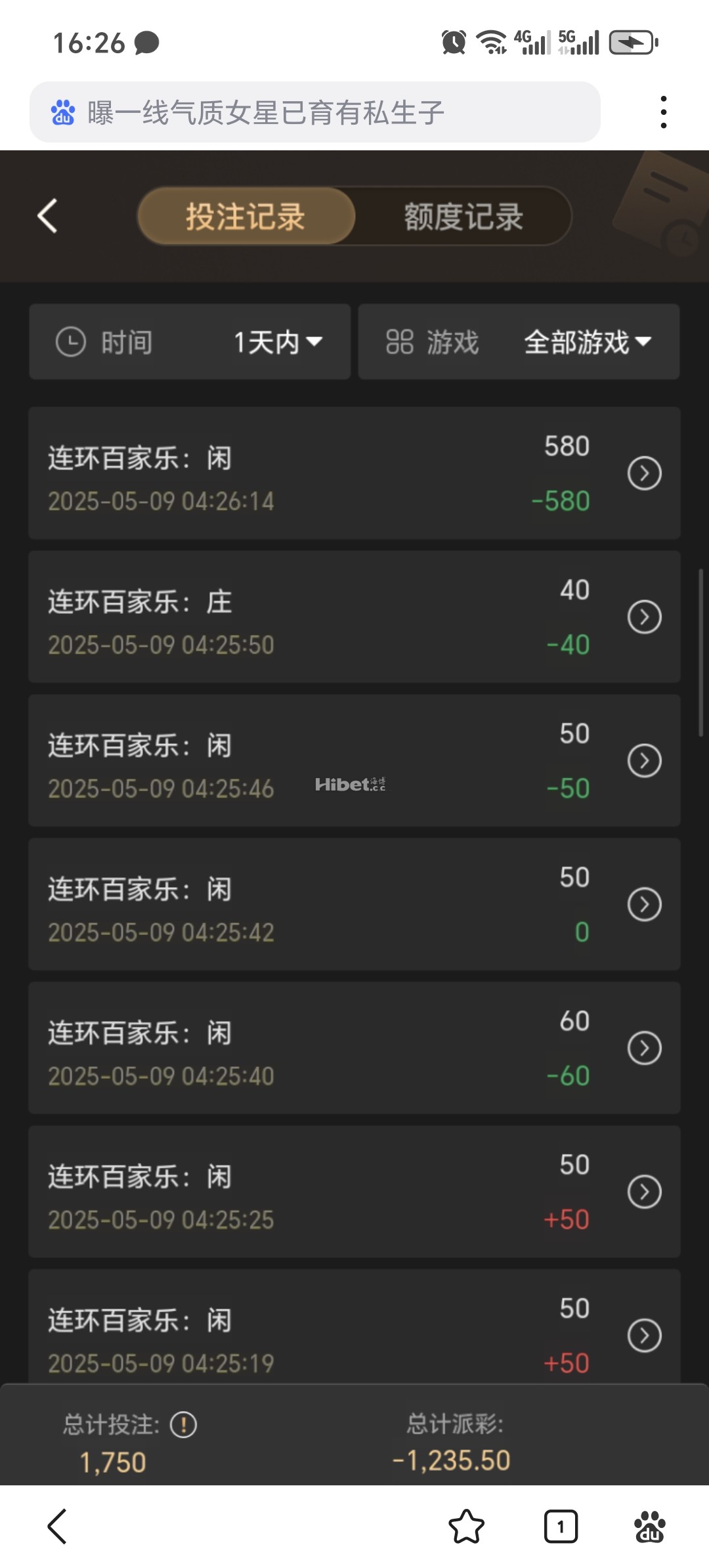This screenshot has height=1568, width=709.
Task: Show the 04:25:42 bet details
Action: 644,905
